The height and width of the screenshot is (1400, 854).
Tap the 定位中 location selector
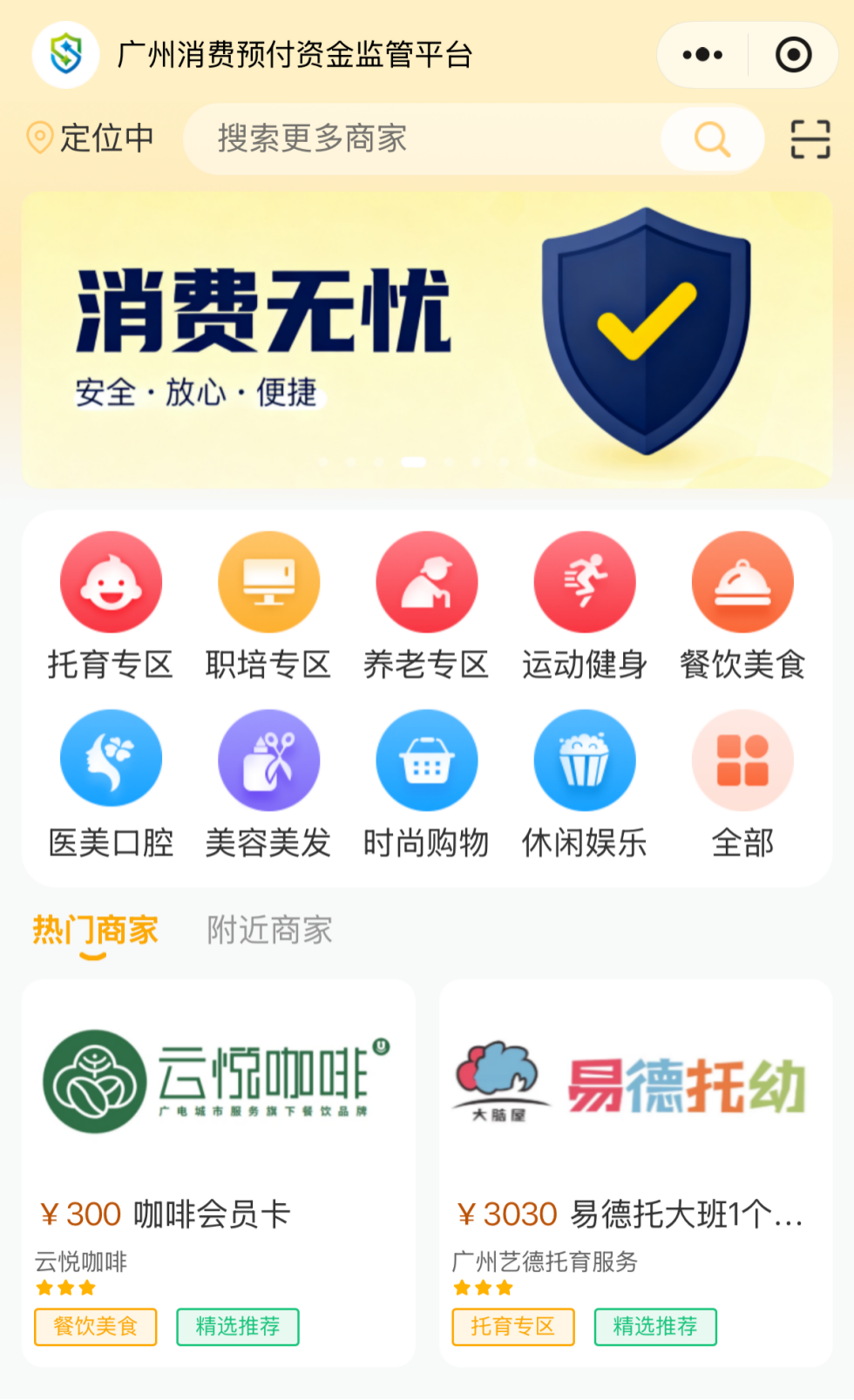pos(91,138)
